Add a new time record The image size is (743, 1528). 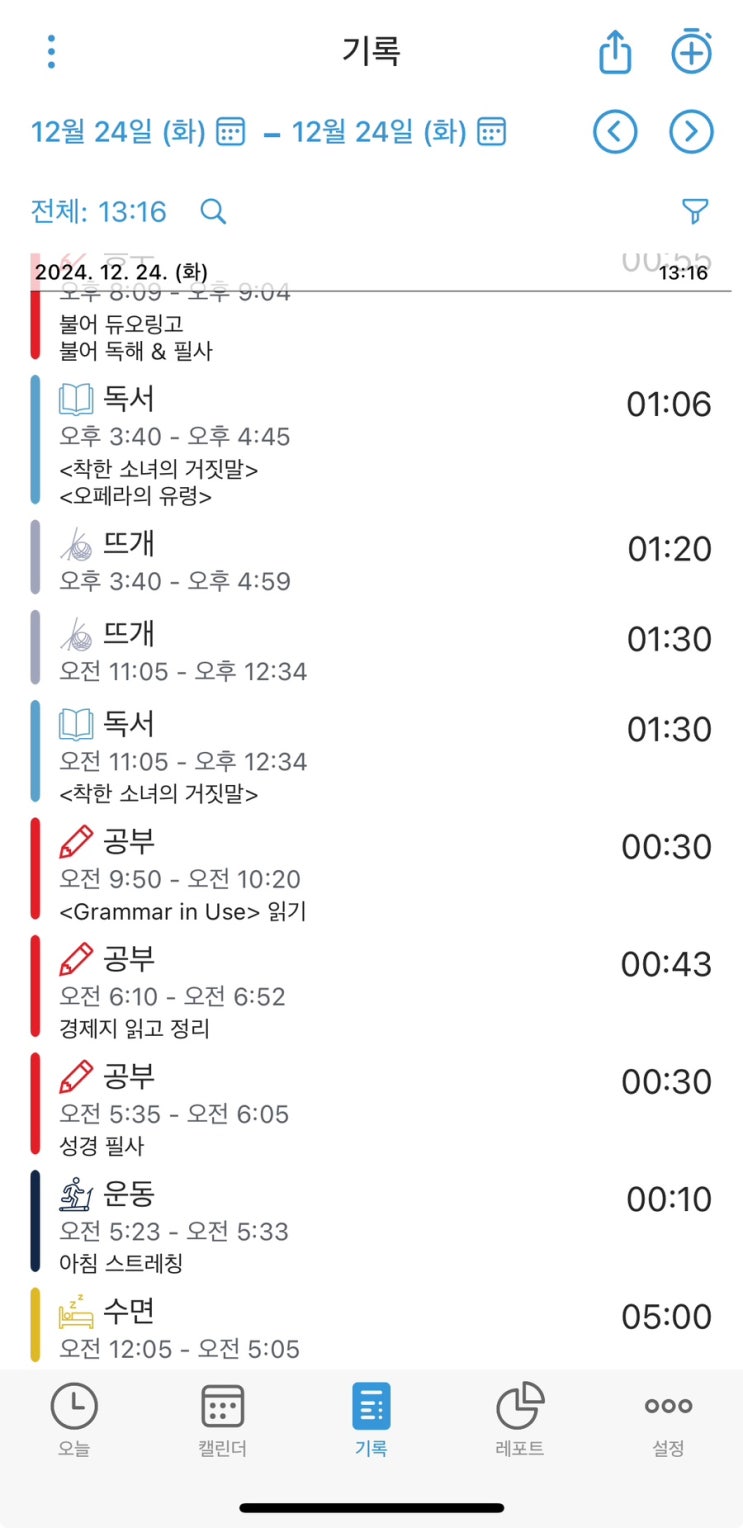click(x=691, y=52)
